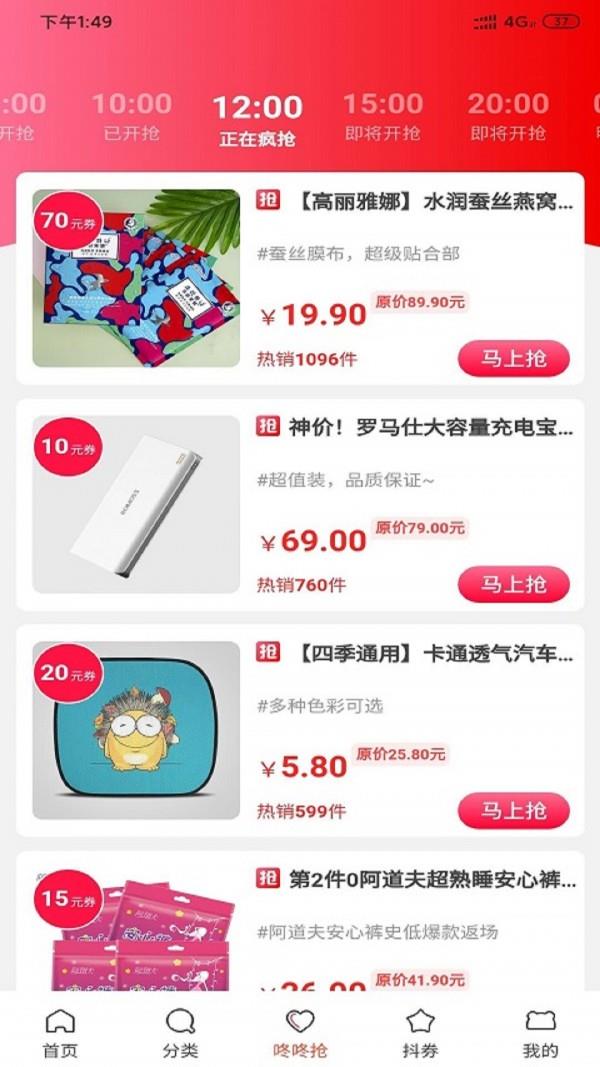
Task: Open the 高丽雅娜 水润蚕丝 mask product card
Action: point(300,278)
